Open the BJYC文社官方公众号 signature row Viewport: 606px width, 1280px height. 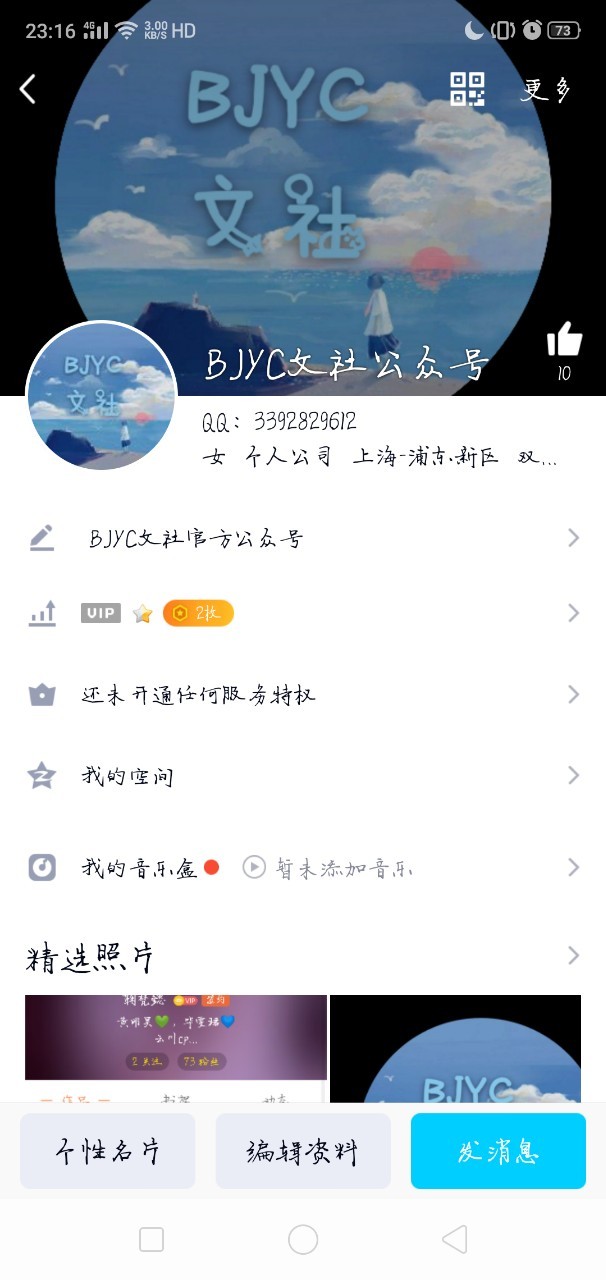click(x=303, y=539)
